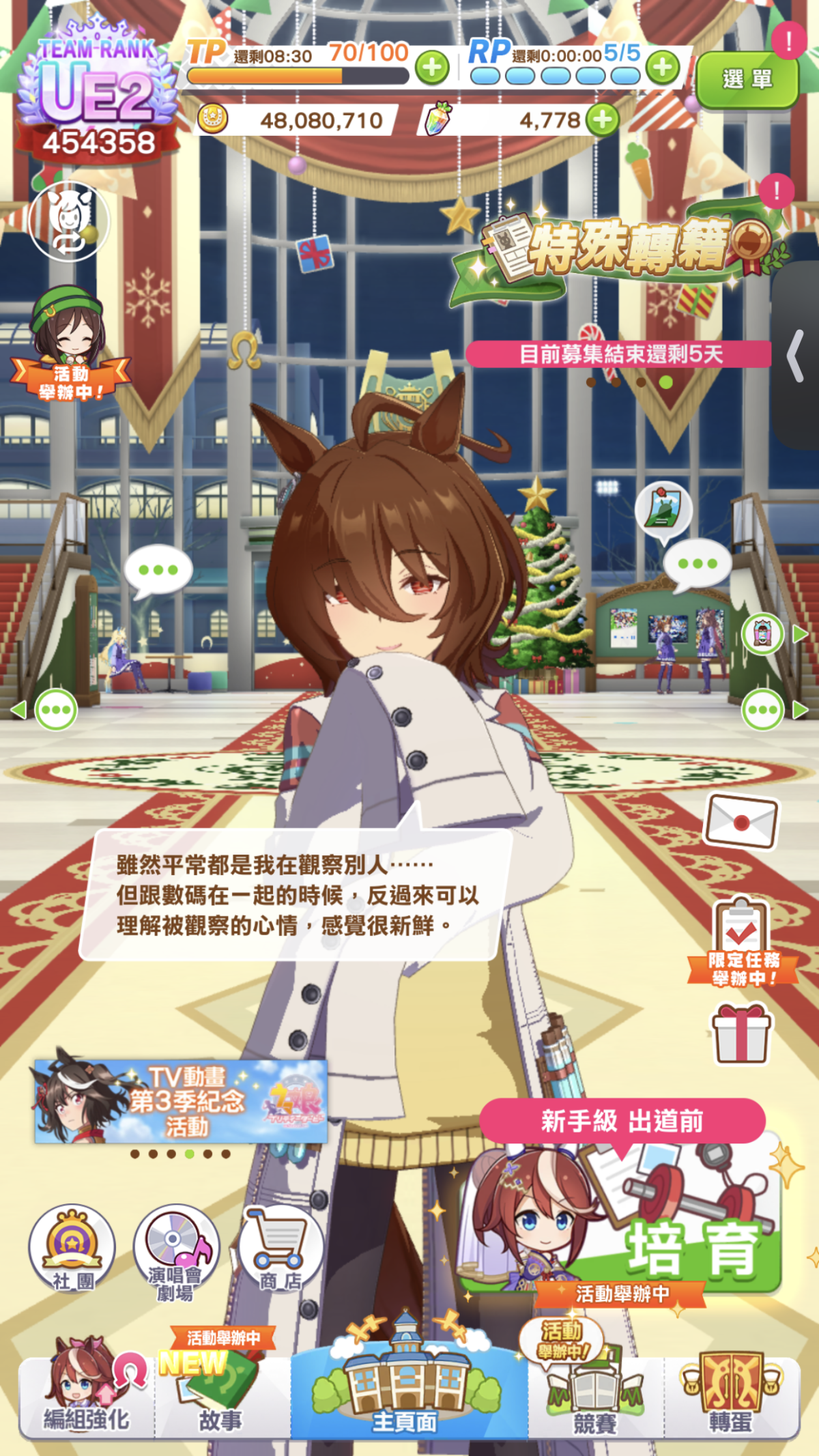Open the 選單 menu button
Viewport: 819px width, 1456px height.
747,80
